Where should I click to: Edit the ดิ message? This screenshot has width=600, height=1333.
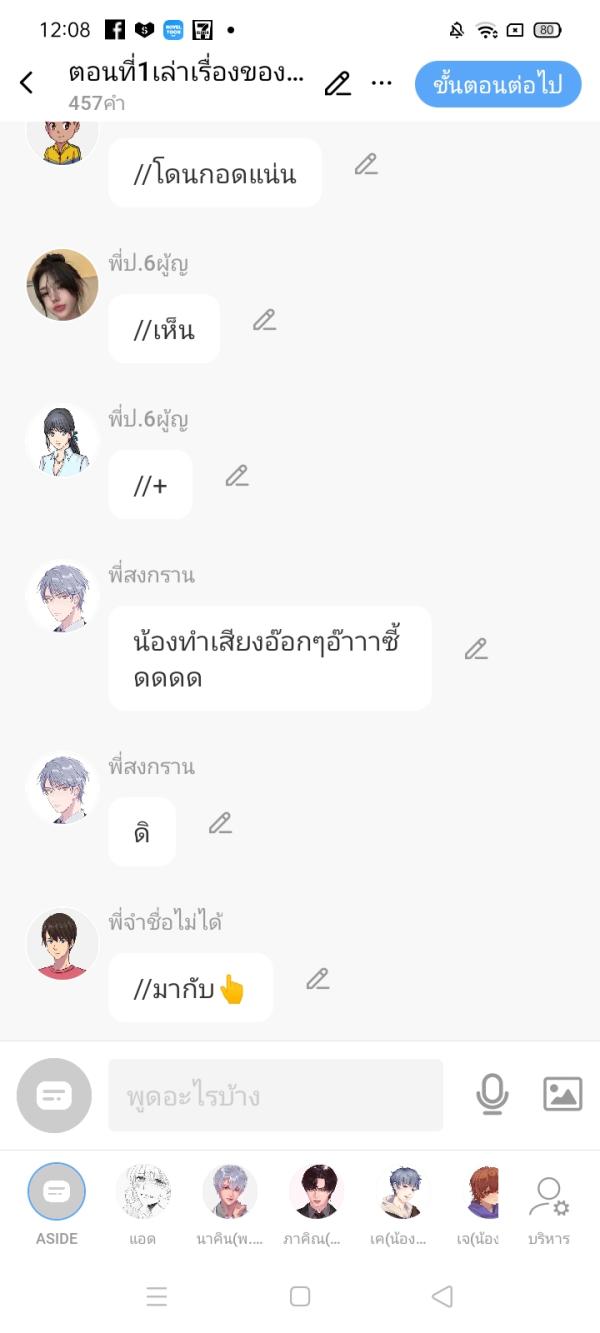point(220,823)
